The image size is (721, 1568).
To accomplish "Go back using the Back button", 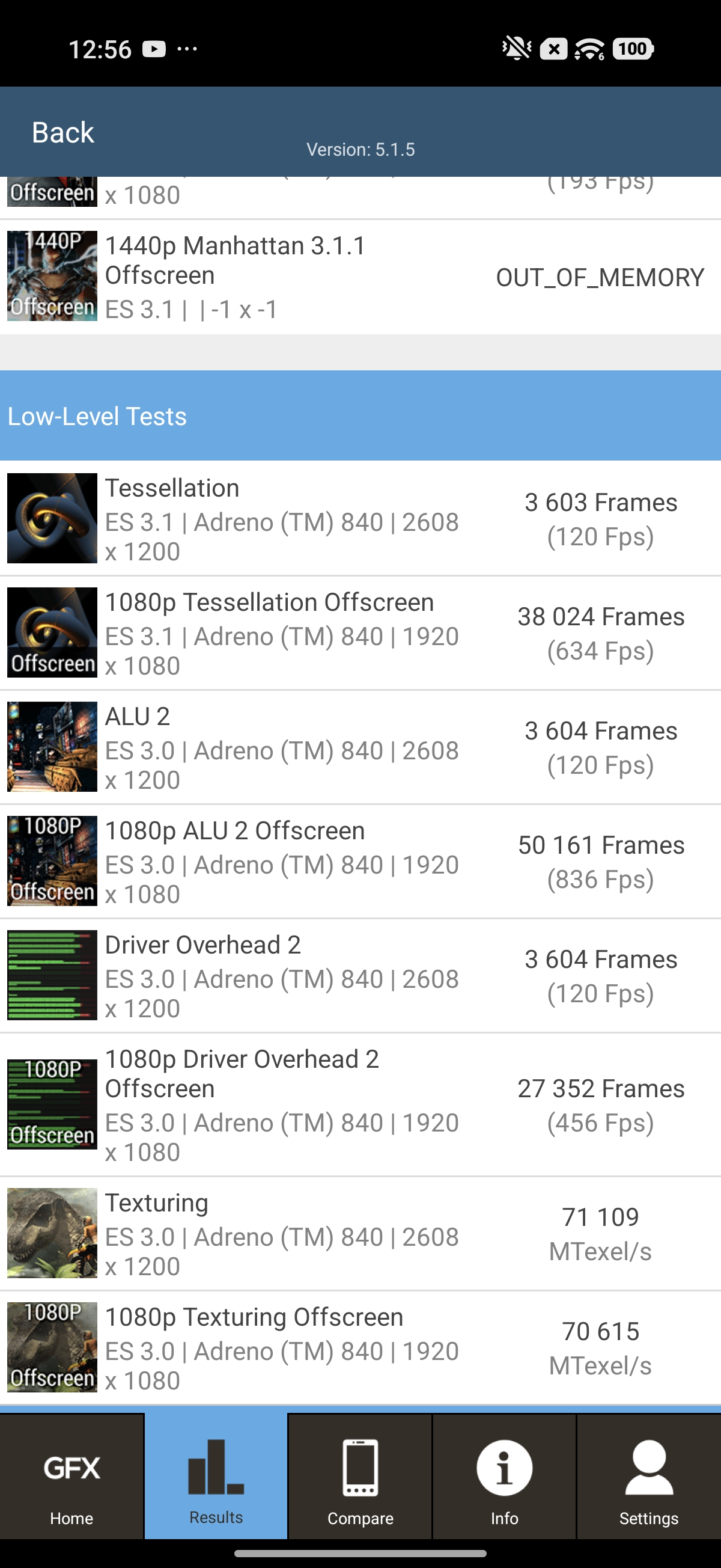I will [62, 132].
